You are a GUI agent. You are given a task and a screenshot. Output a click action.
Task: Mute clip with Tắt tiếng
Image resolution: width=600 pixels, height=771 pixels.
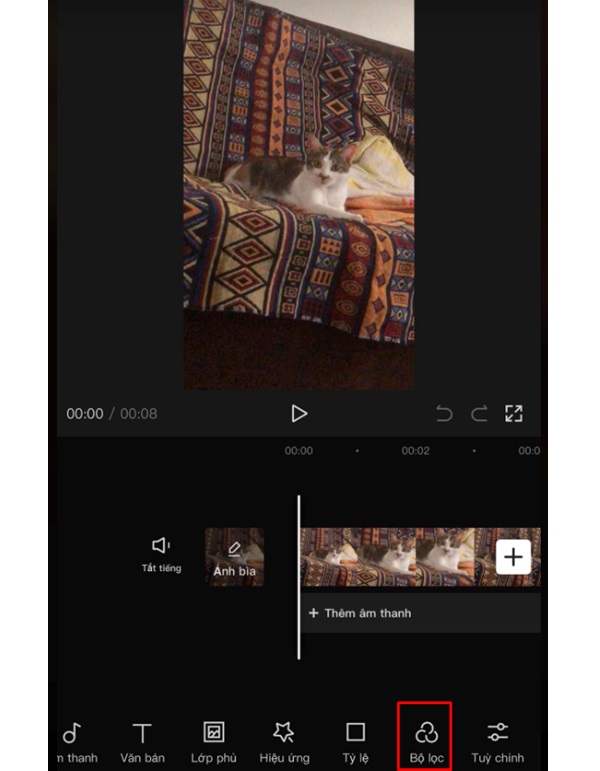[161, 554]
